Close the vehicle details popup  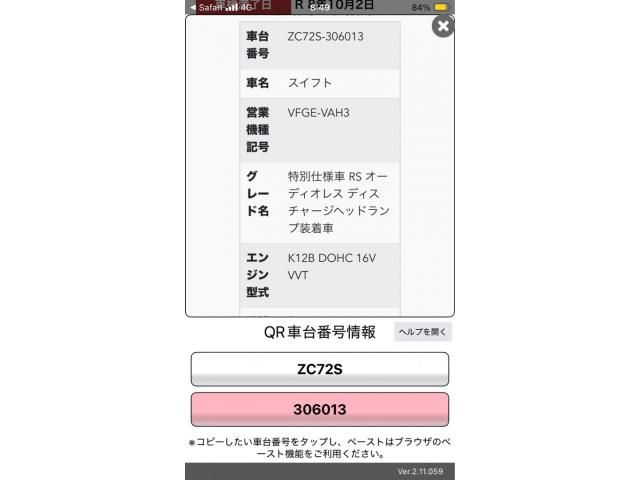point(443,26)
